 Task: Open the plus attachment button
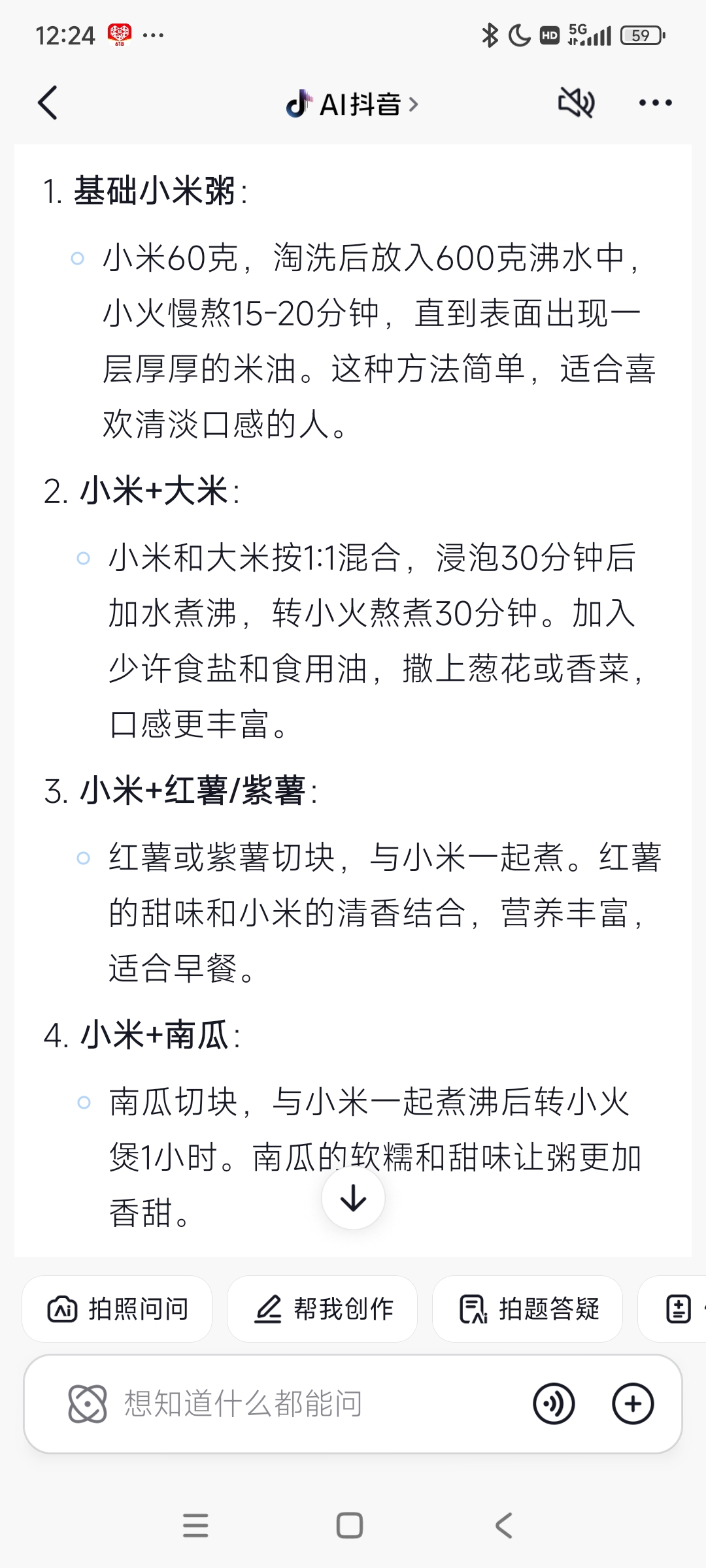tap(633, 1403)
